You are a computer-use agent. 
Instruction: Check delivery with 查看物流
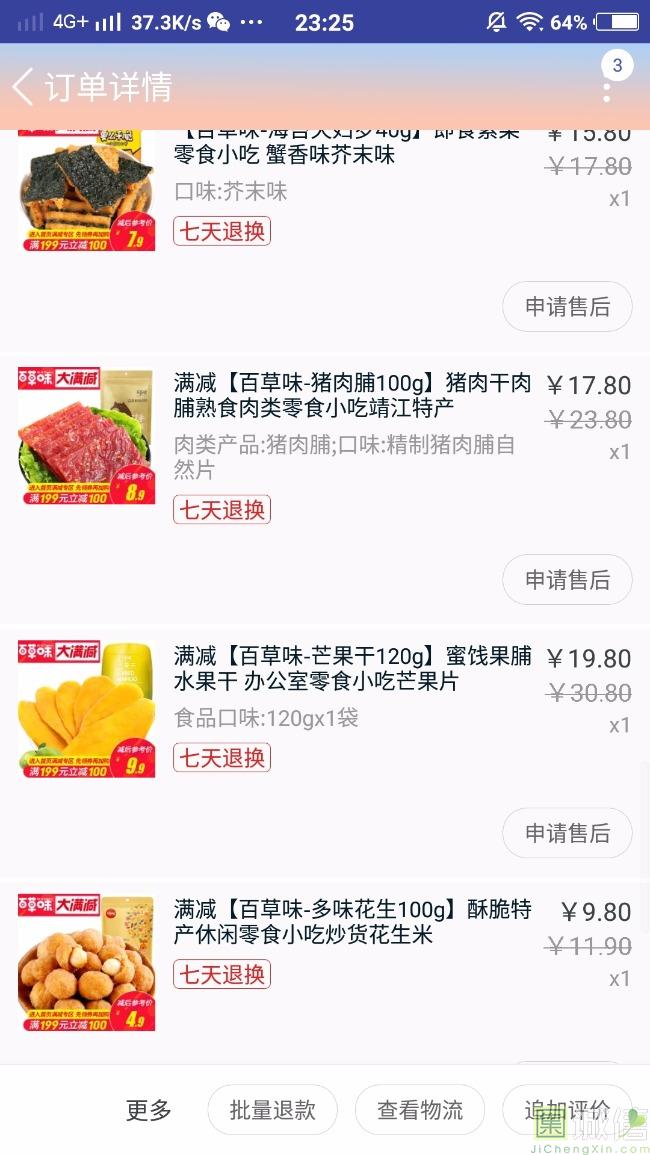pyautogui.click(x=420, y=1110)
